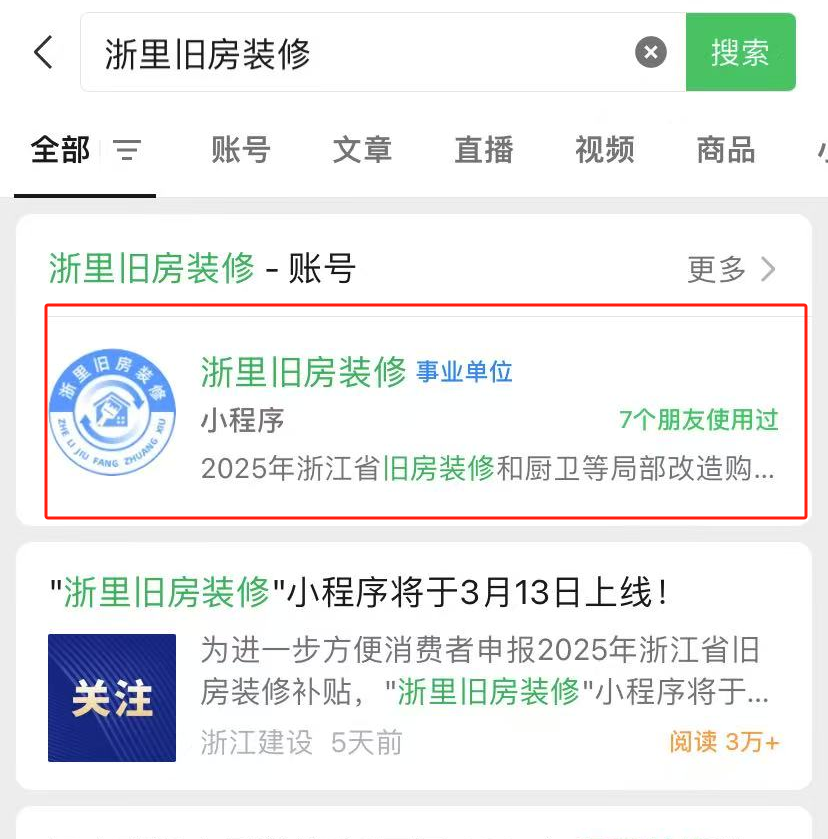
Task: Open the filter icon beside 全部
Action: [127, 151]
